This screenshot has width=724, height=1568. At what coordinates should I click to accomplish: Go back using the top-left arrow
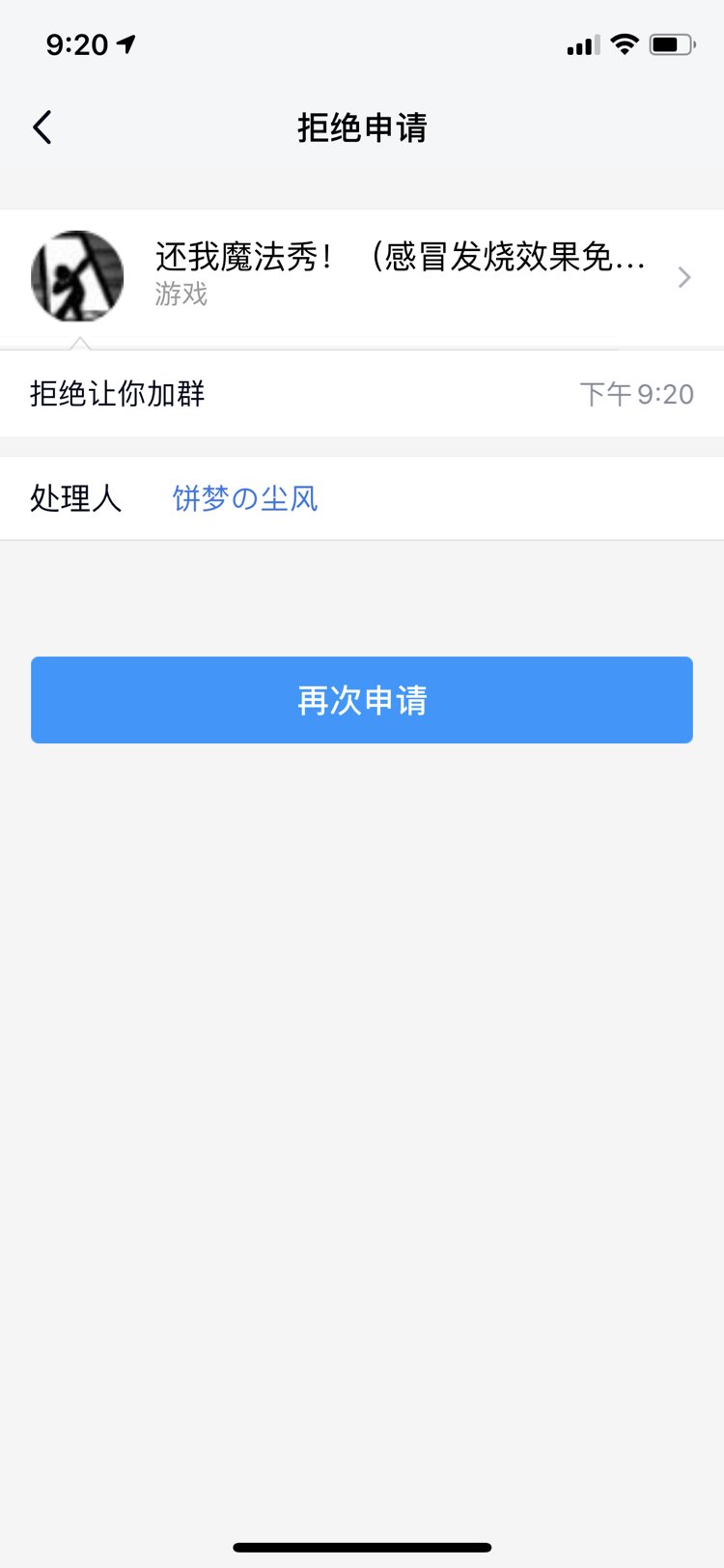pos(42,127)
